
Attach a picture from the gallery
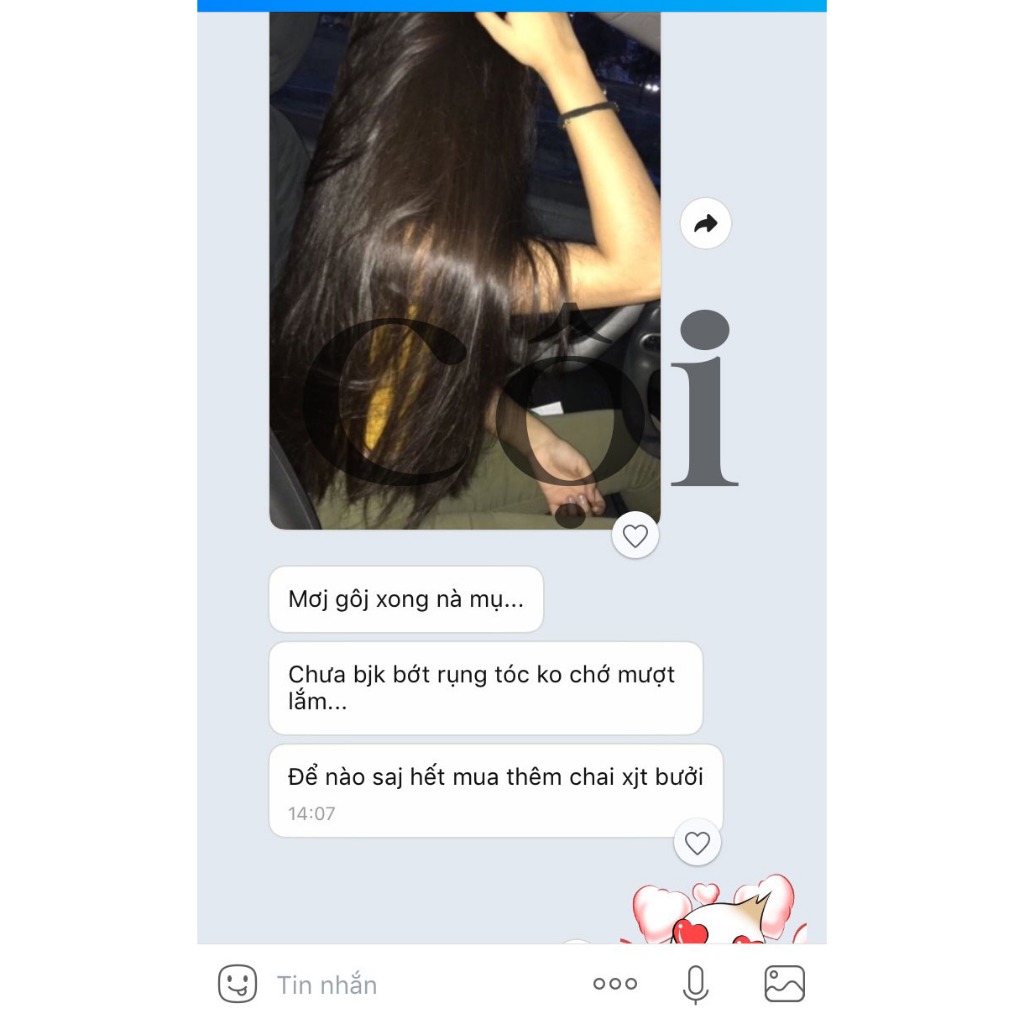click(x=784, y=984)
